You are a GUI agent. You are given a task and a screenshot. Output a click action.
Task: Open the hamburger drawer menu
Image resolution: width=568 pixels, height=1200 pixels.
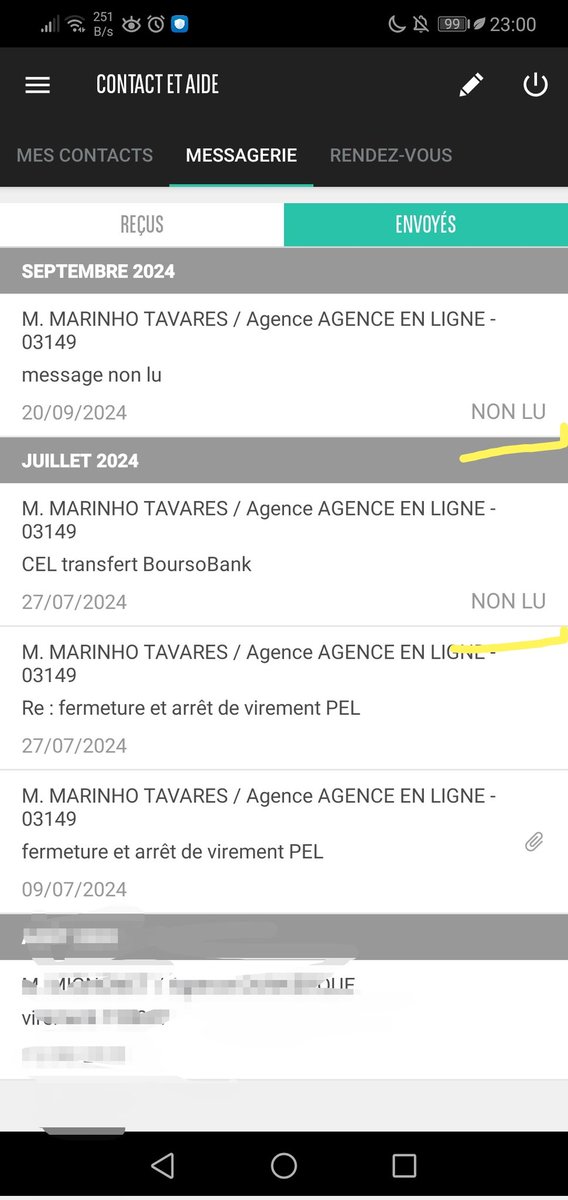point(37,85)
